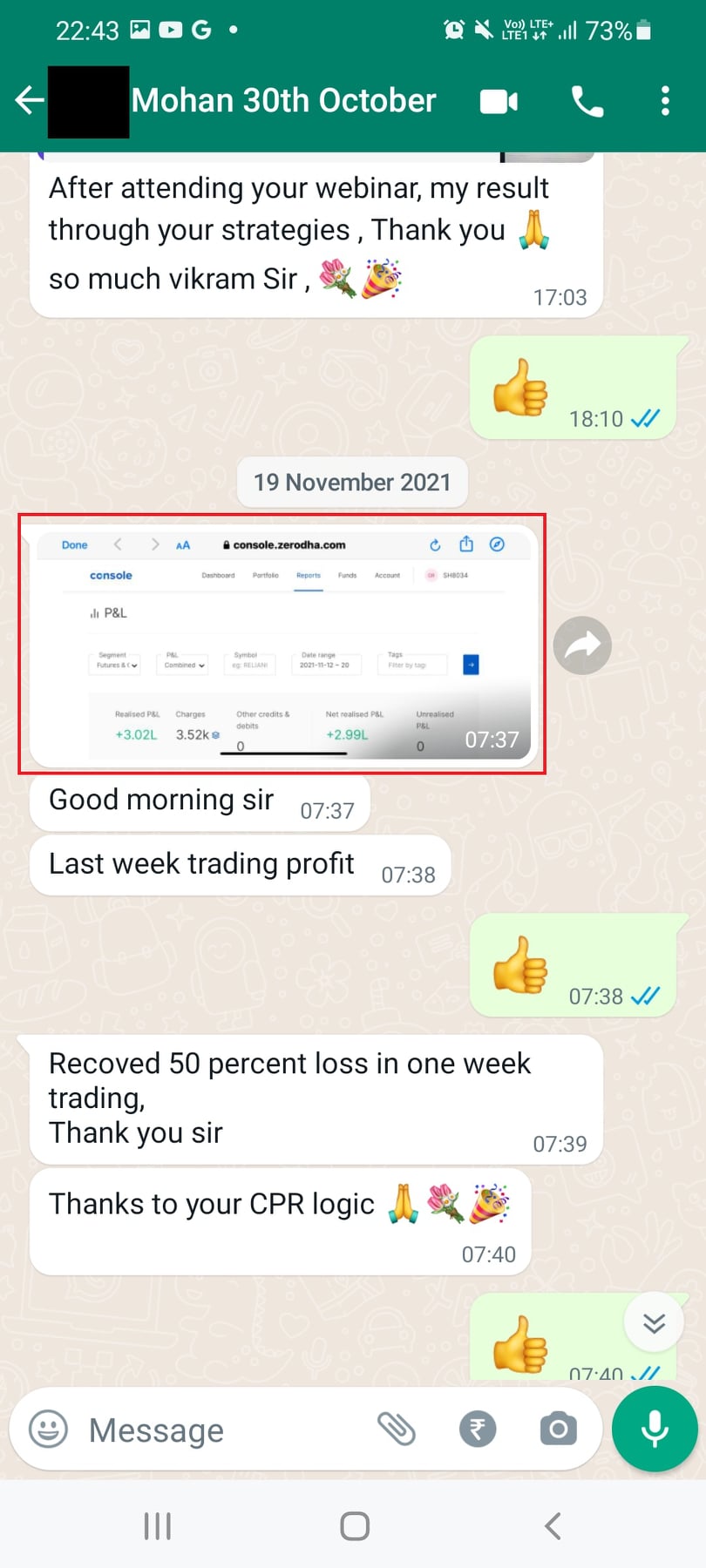Open Mohan 30th October contact info
This screenshot has height=1568, width=706.
(x=283, y=102)
